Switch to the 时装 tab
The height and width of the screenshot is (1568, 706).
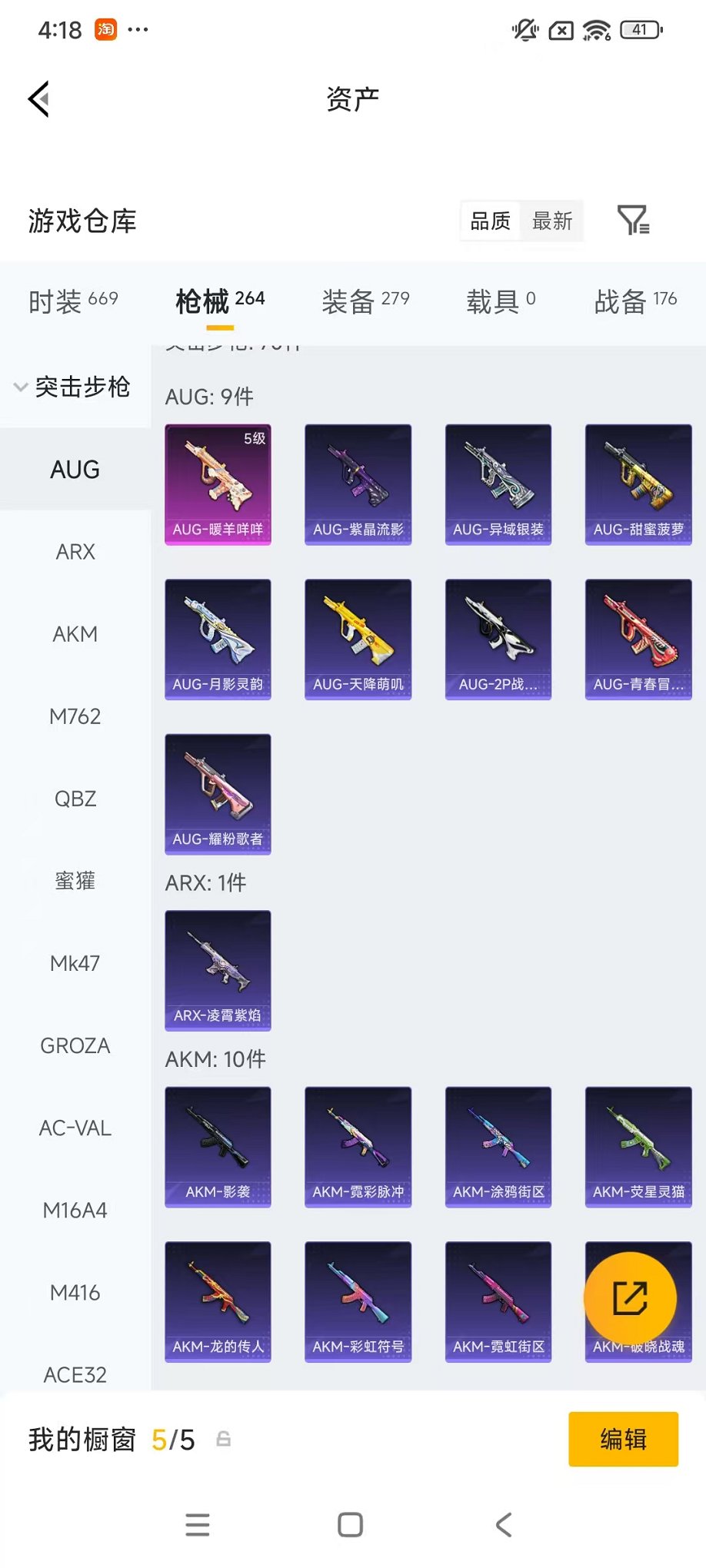tap(73, 301)
